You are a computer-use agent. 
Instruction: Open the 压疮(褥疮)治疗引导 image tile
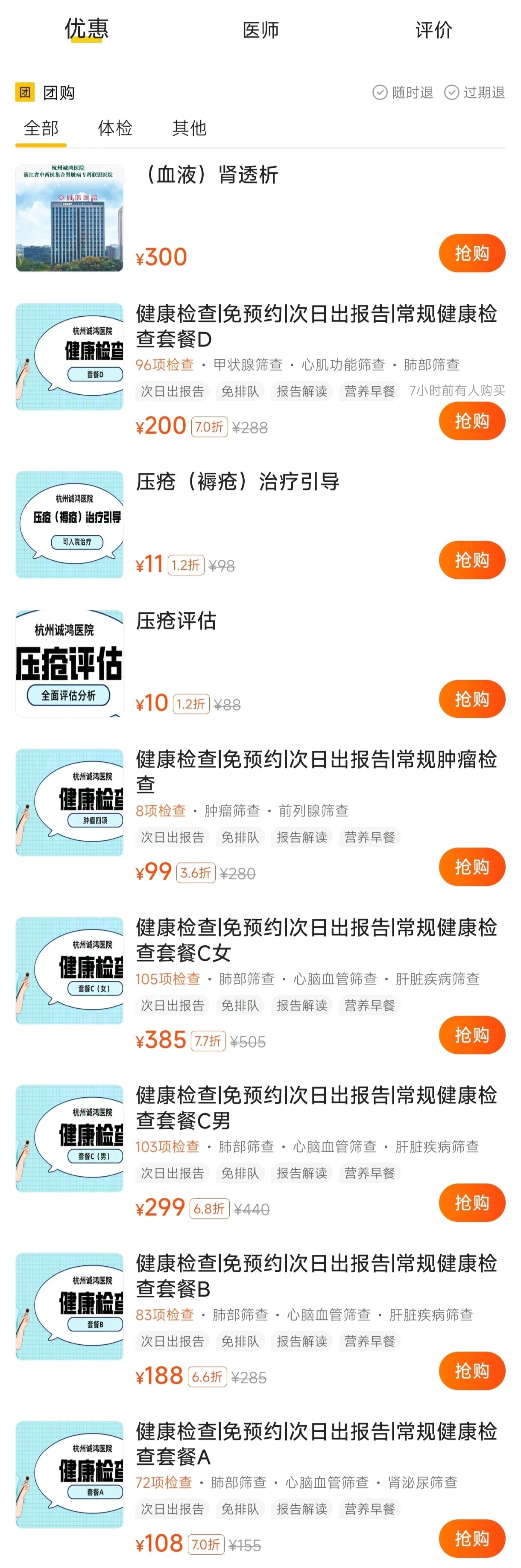coord(70,524)
